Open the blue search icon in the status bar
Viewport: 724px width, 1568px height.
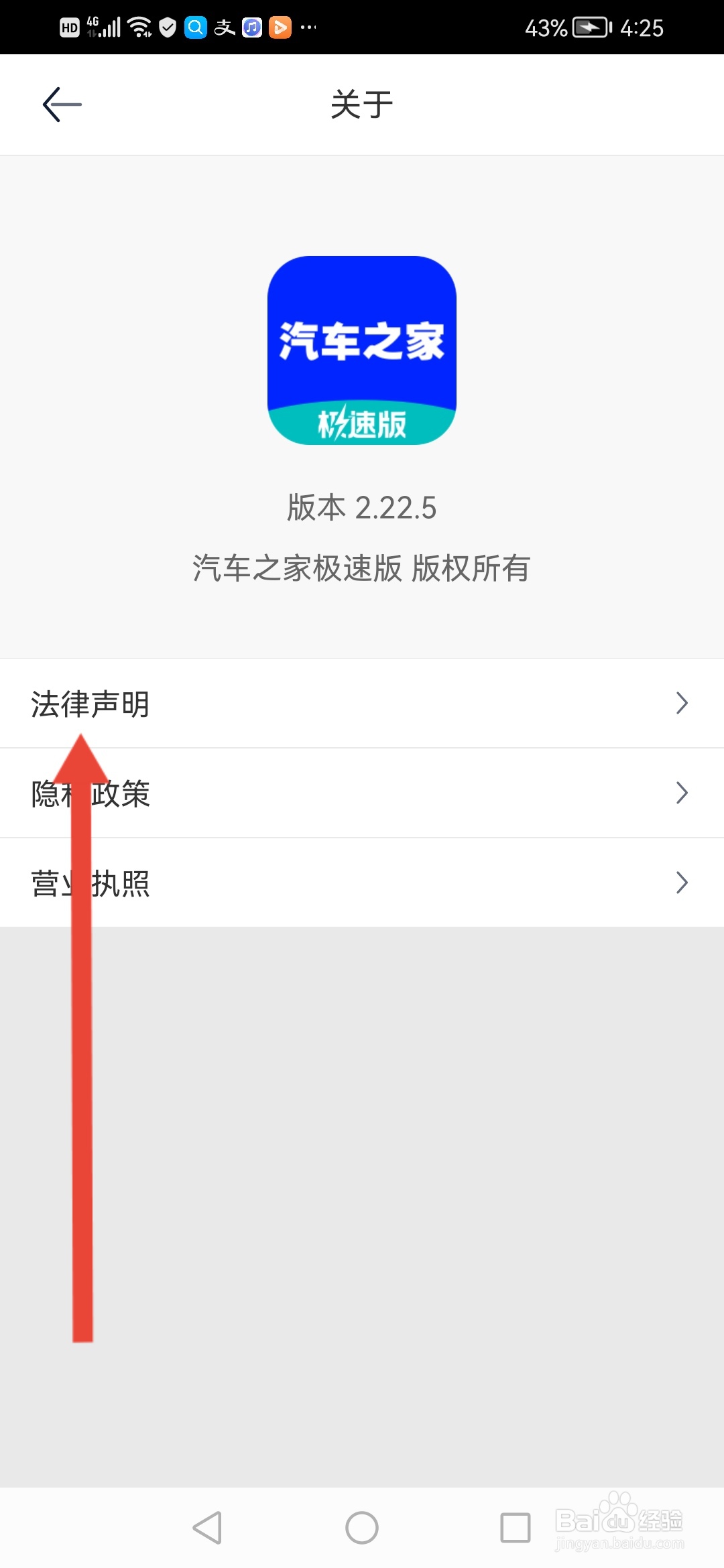coord(195,27)
